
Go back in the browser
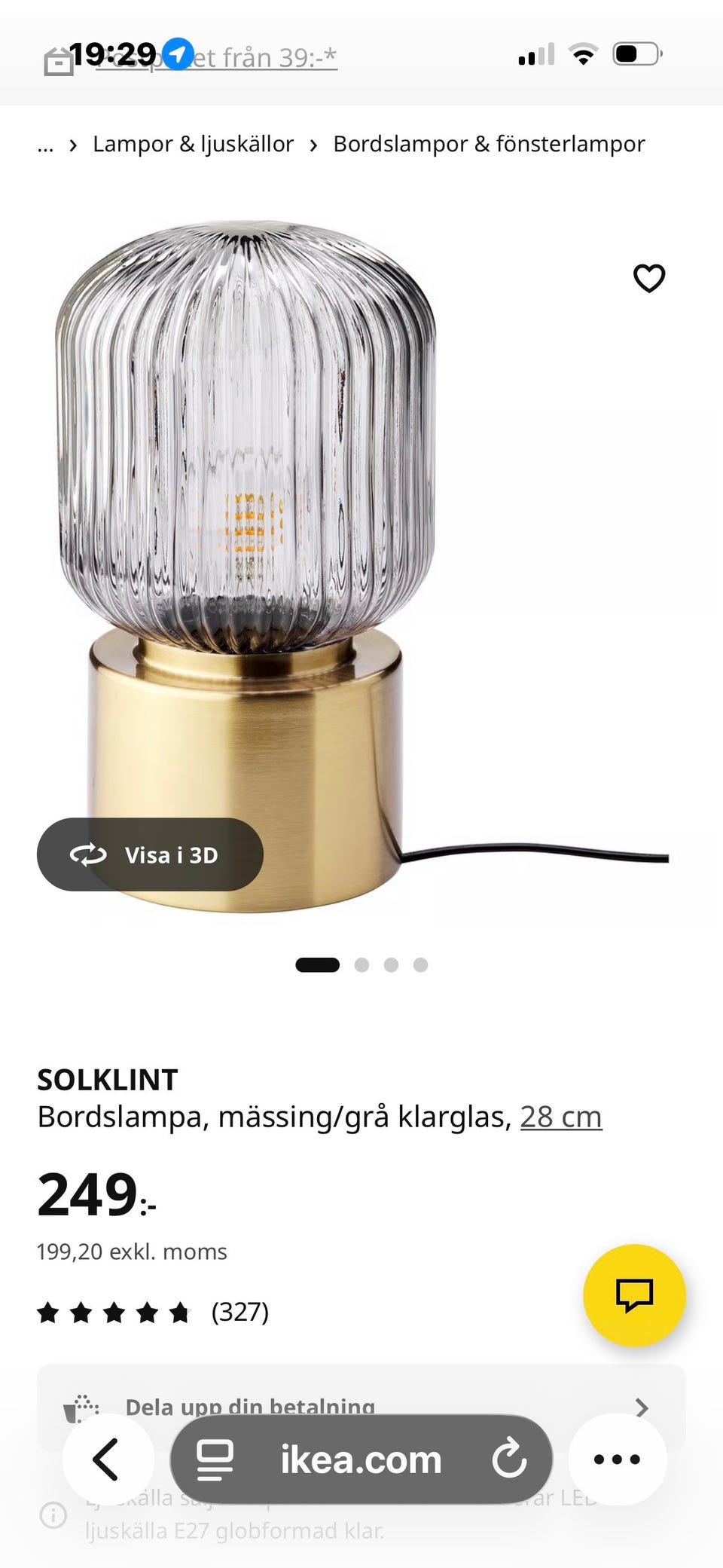(x=107, y=1459)
